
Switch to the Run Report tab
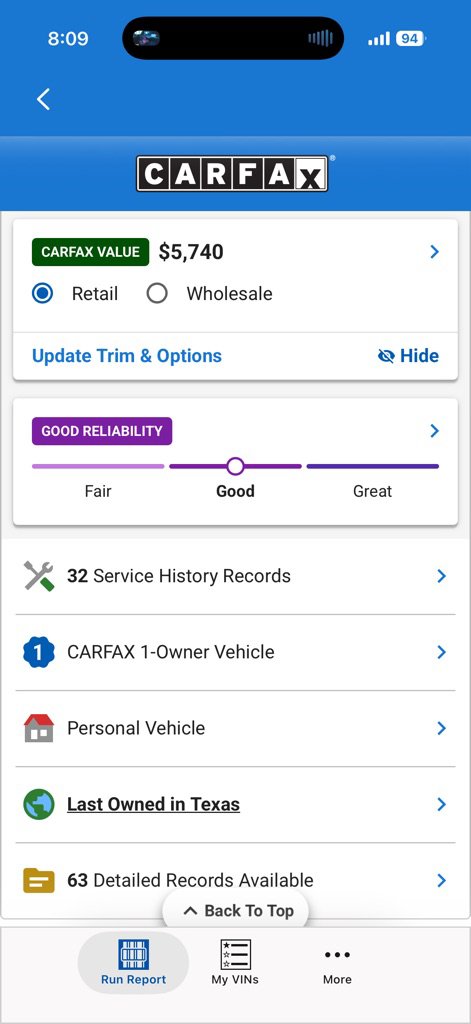(x=133, y=963)
